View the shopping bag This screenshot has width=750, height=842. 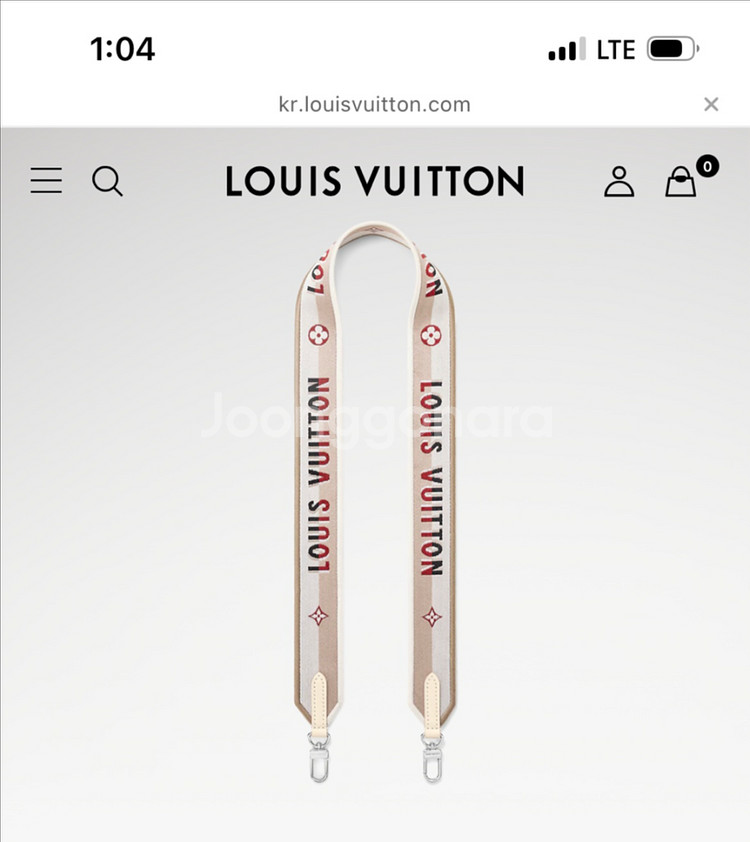(x=682, y=181)
